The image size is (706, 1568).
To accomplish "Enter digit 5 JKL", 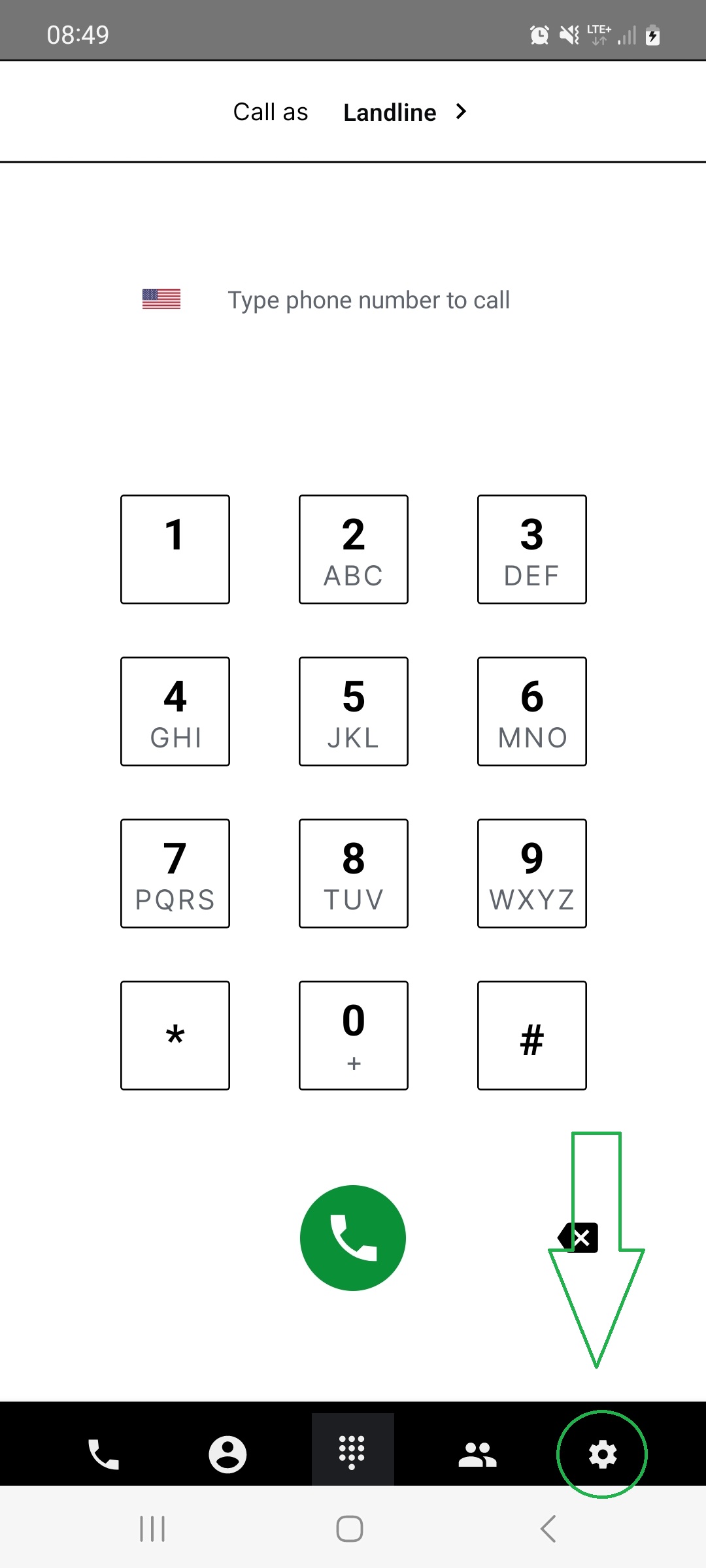I will click(x=354, y=711).
